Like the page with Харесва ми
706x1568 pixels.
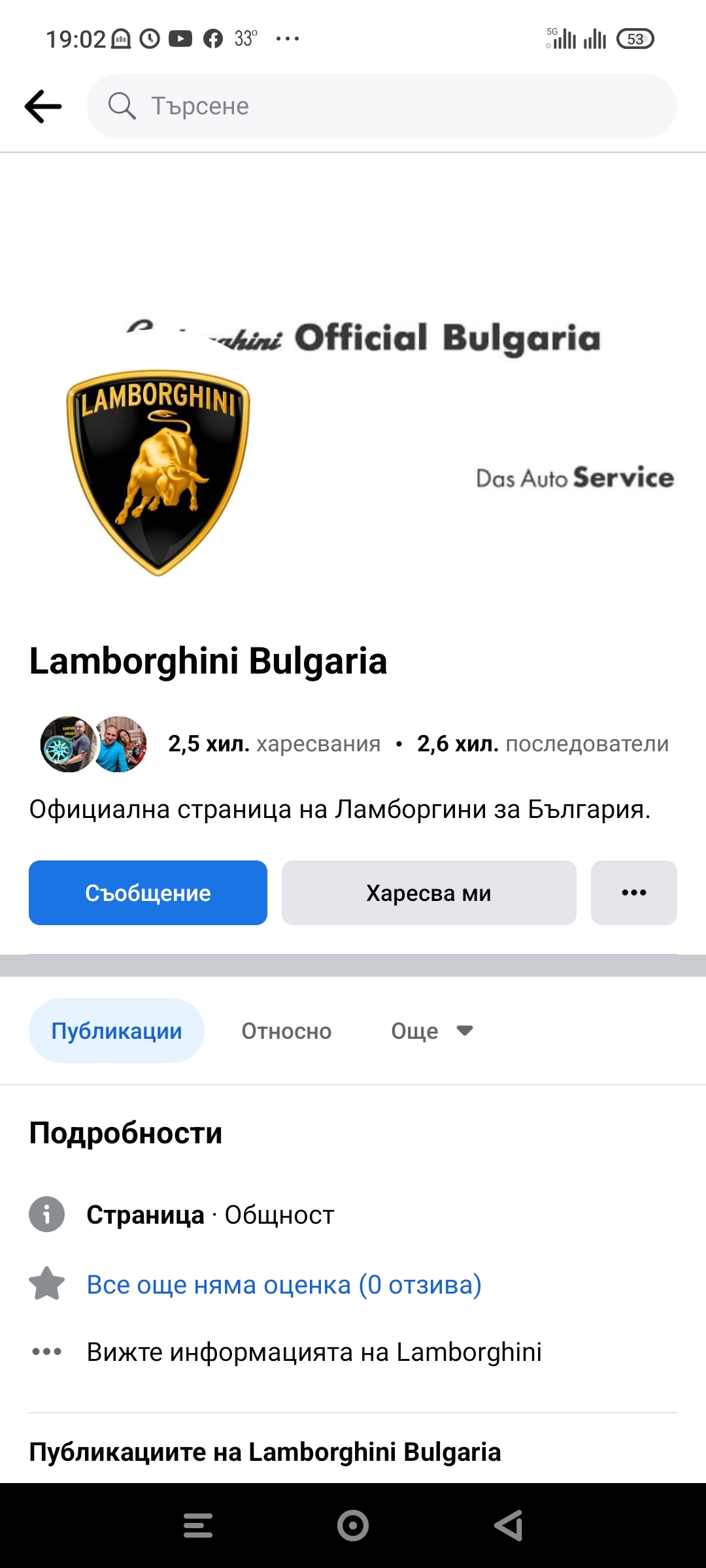click(428, 892)
